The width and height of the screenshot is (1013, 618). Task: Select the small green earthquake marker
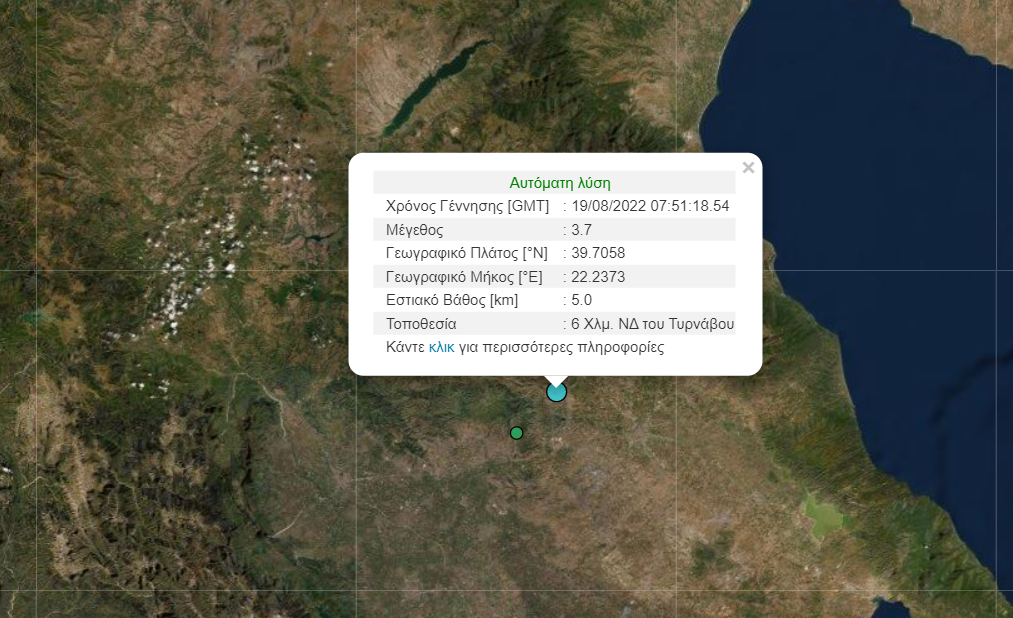tap(516, 433)
